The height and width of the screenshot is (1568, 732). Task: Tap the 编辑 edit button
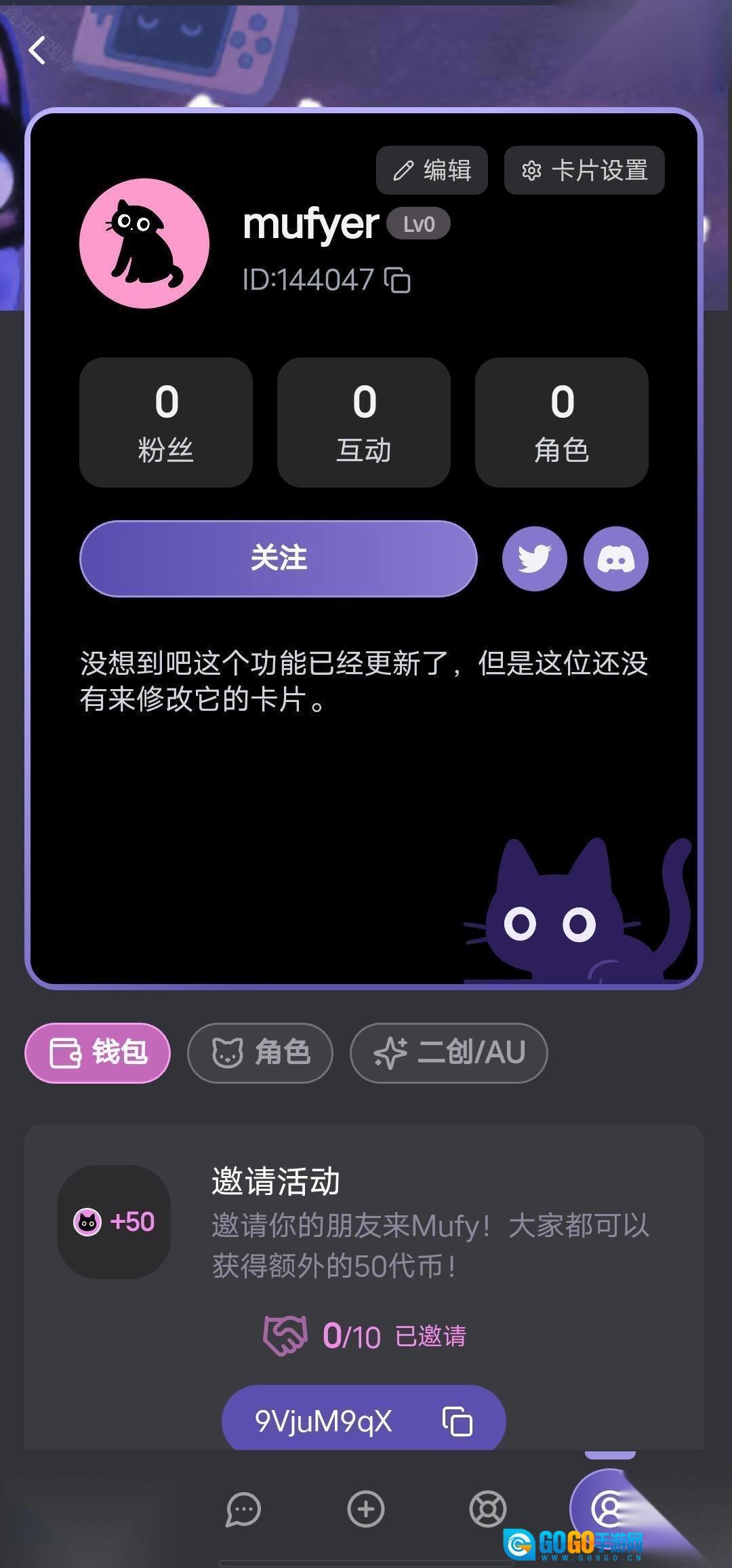pos(432,170)
